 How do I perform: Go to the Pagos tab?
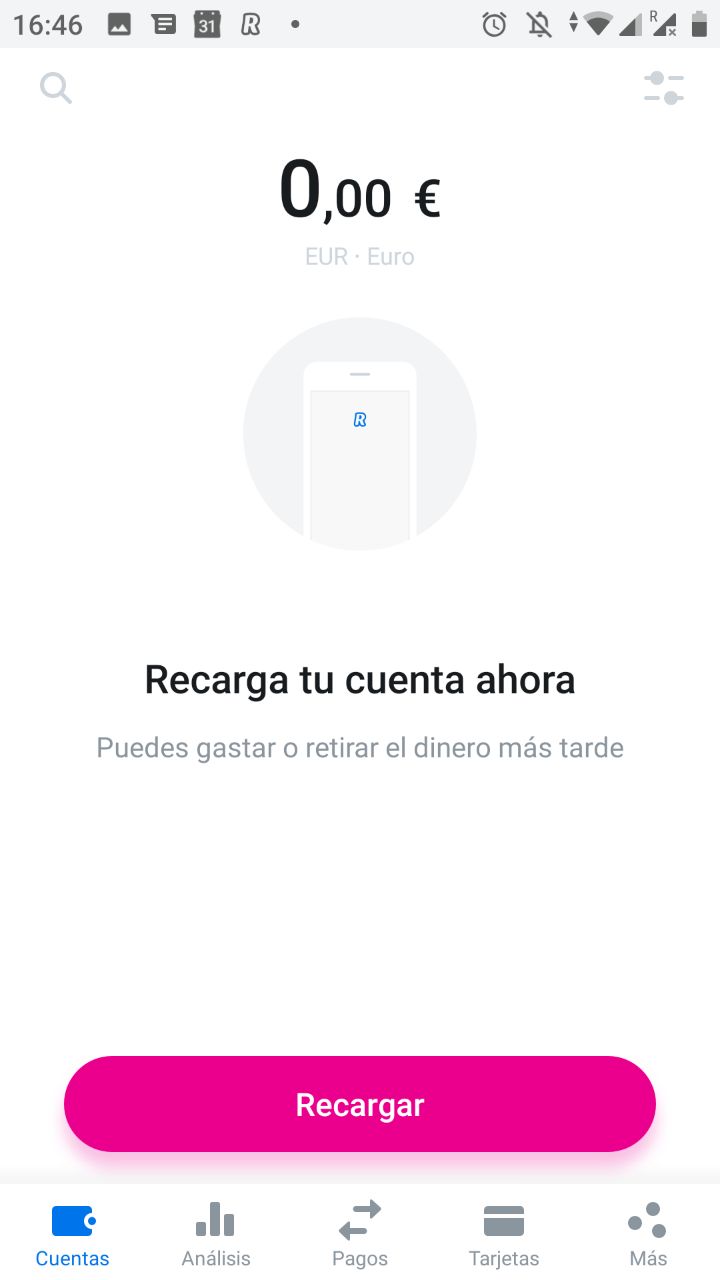pos(360,1234)
